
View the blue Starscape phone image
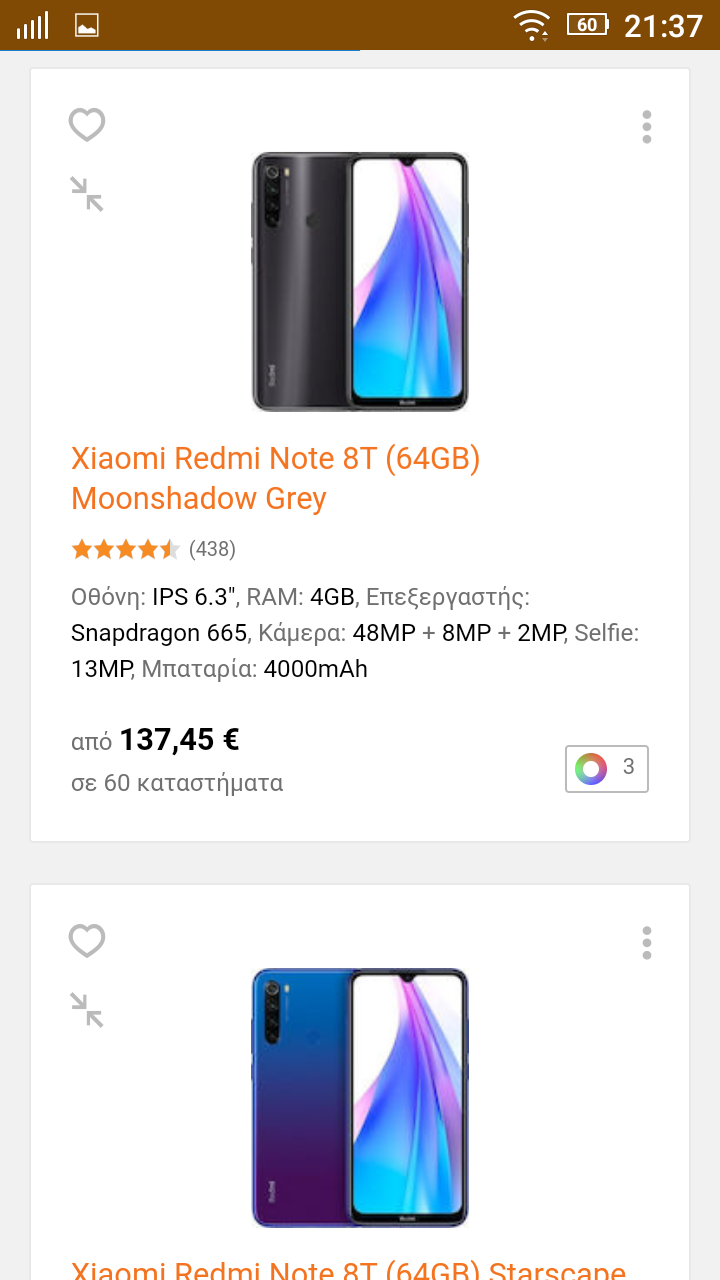pyautogui.click(x=360, y=1097)
